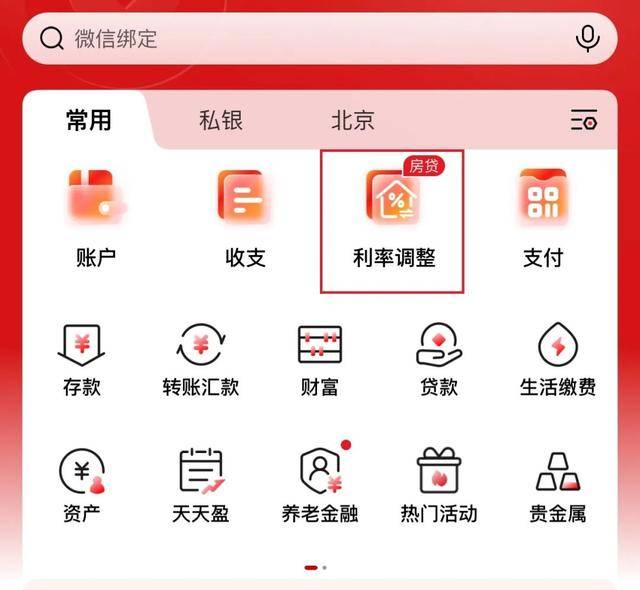Open 收支 income and expenses
The height and width of the screenshot is (590, 640).
click(x=245, y=218)
